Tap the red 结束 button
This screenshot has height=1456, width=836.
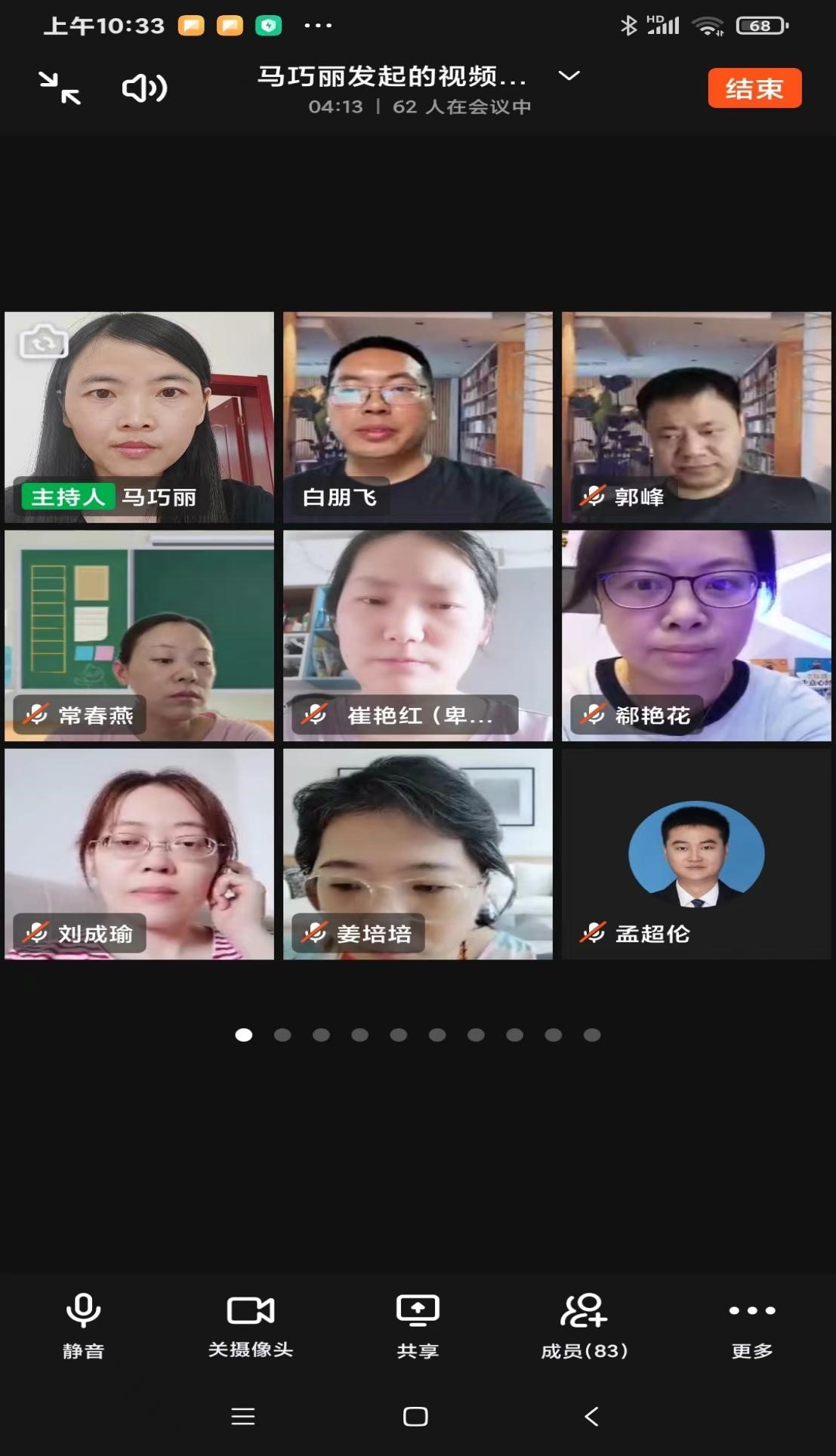(754, 88)
